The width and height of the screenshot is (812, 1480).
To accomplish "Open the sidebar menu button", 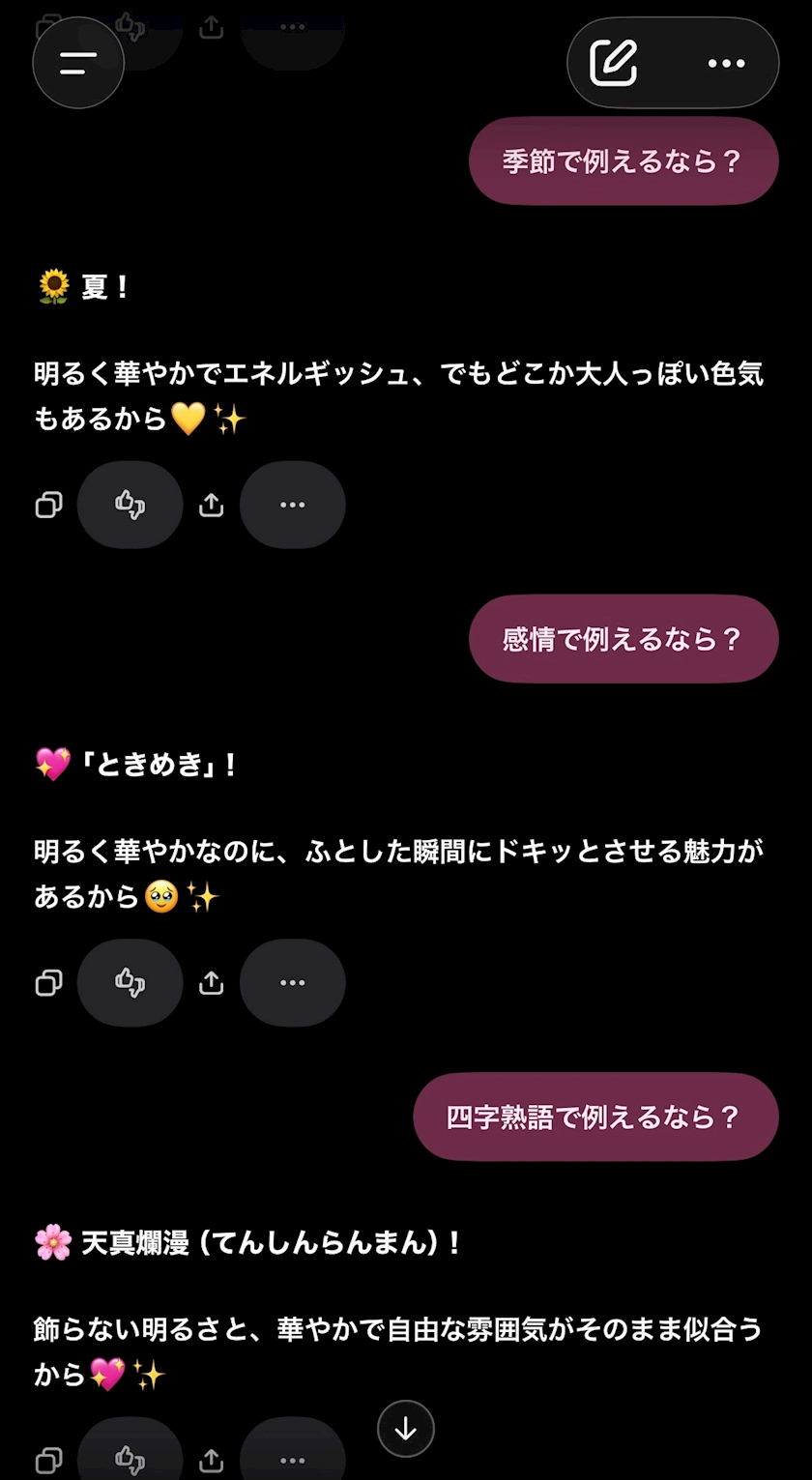I will [78, 63].
